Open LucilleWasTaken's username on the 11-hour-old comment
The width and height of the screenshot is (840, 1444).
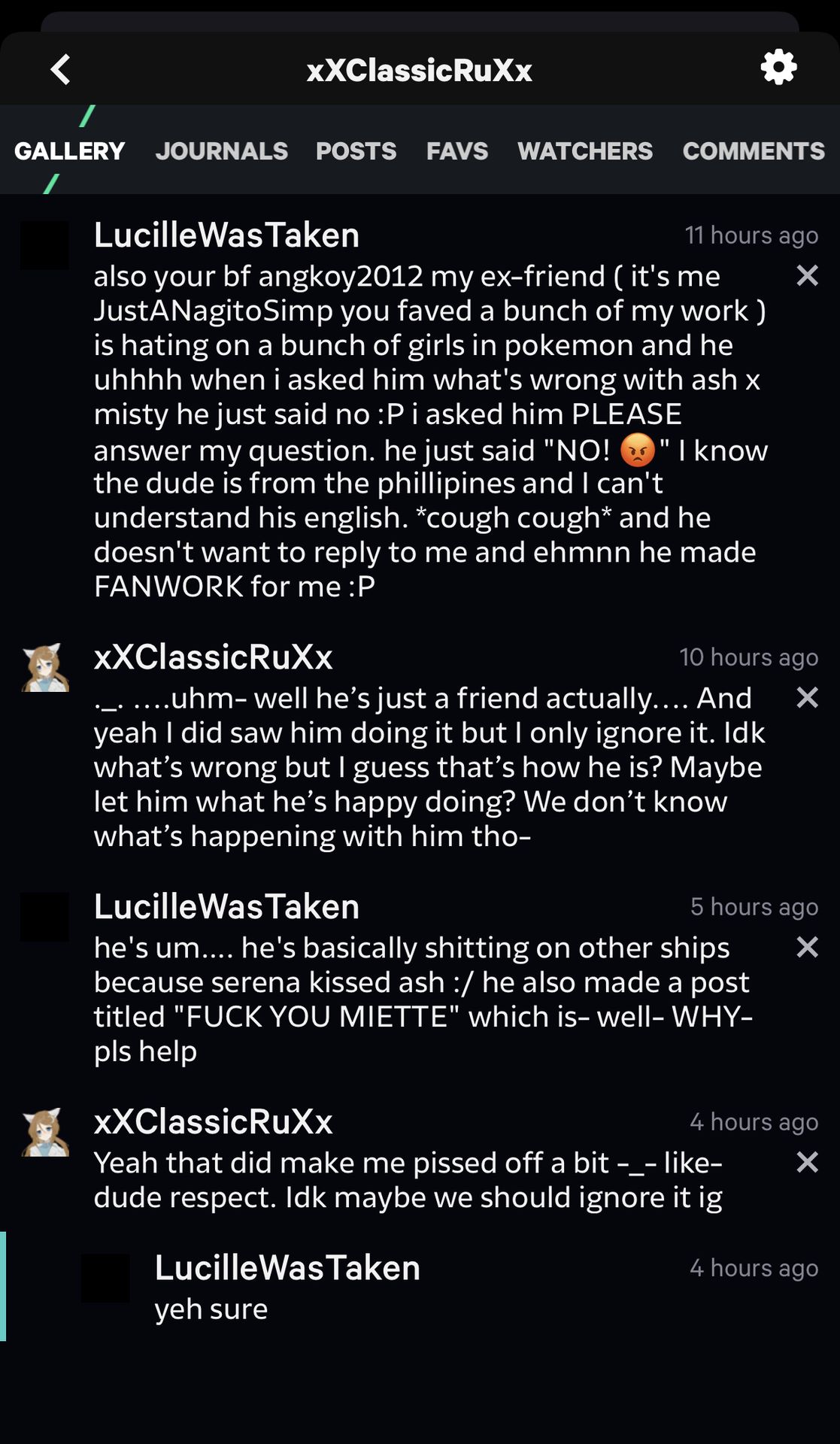click(x=226, y=235)
